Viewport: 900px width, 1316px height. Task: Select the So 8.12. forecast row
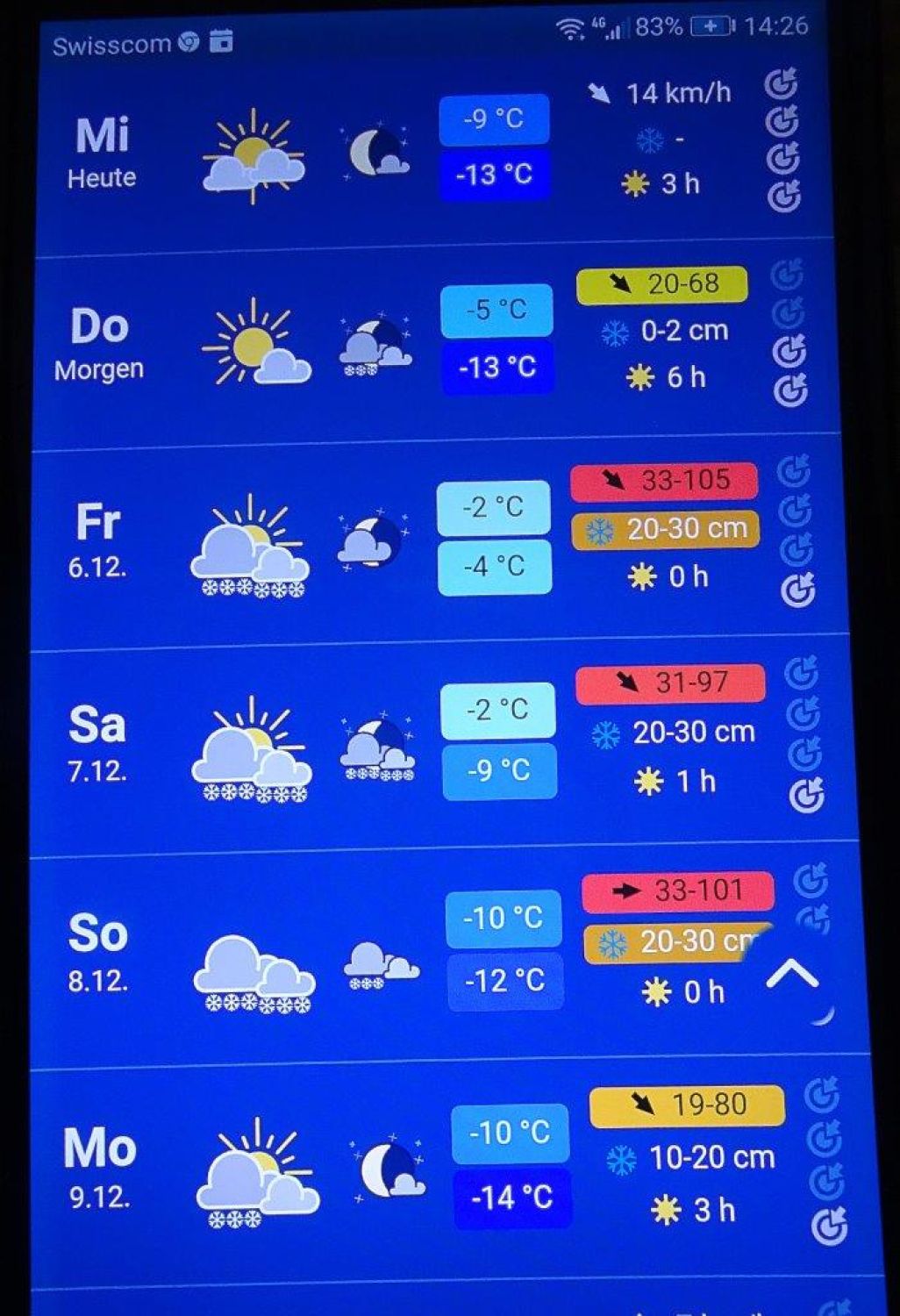coord(98,950)
